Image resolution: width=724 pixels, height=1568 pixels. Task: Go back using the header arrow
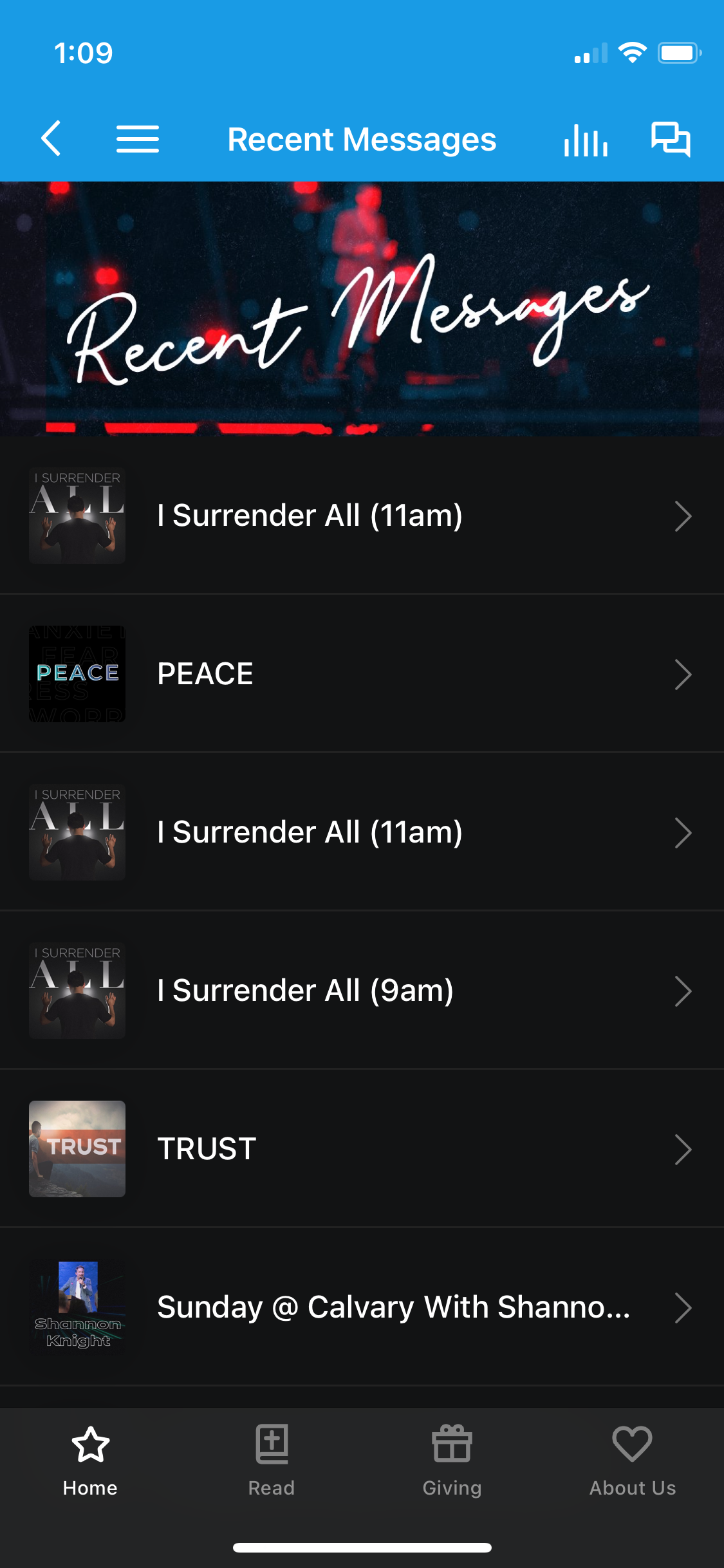[x=51, y=138]
